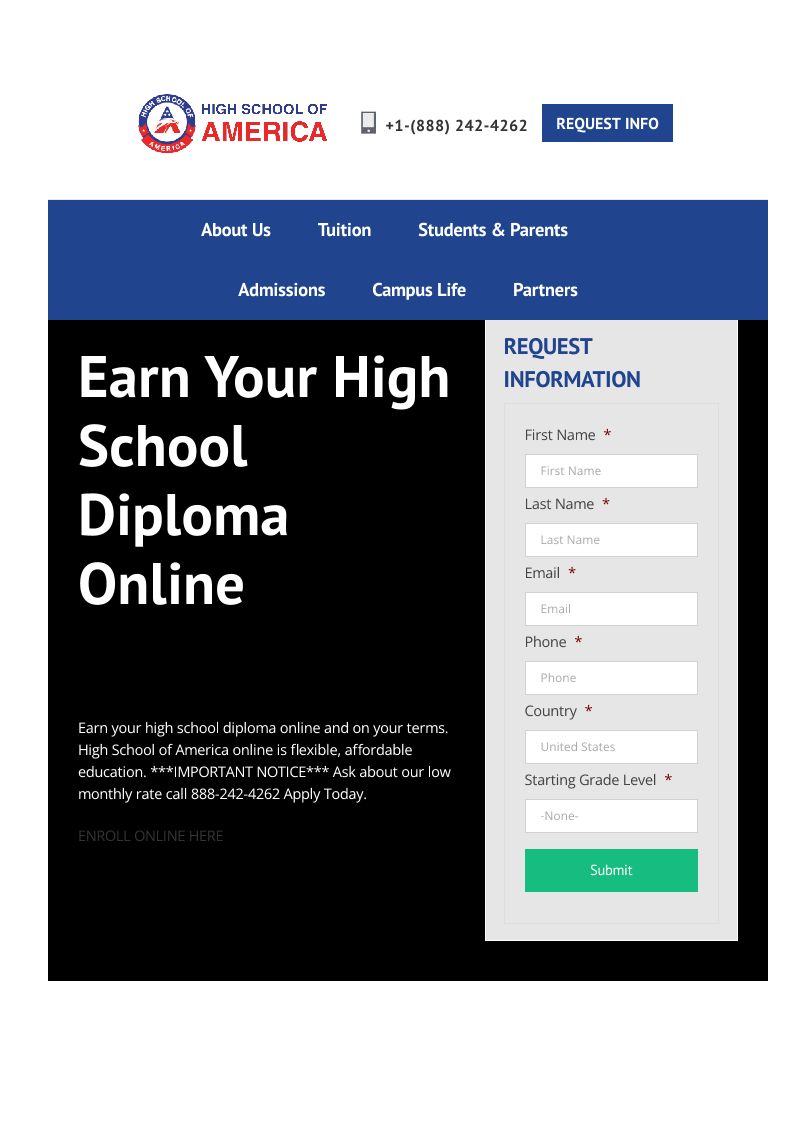The image size is (793, 1123).
Task: Select the Last Name input
Action: coord(611,540)
